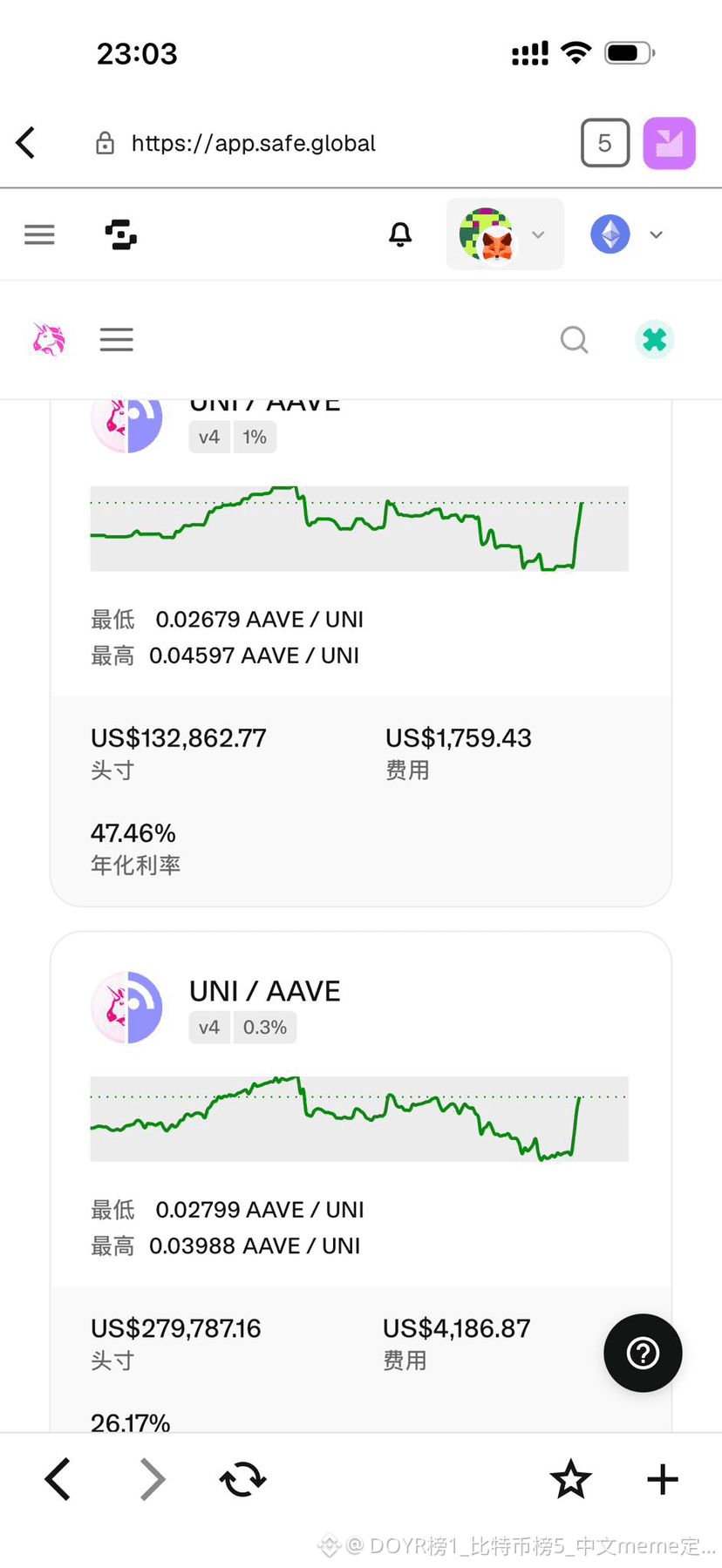Tap the Uniswap unicorn logo
Viewport: 722px width, 1568px height.
(x=49, y=339)
